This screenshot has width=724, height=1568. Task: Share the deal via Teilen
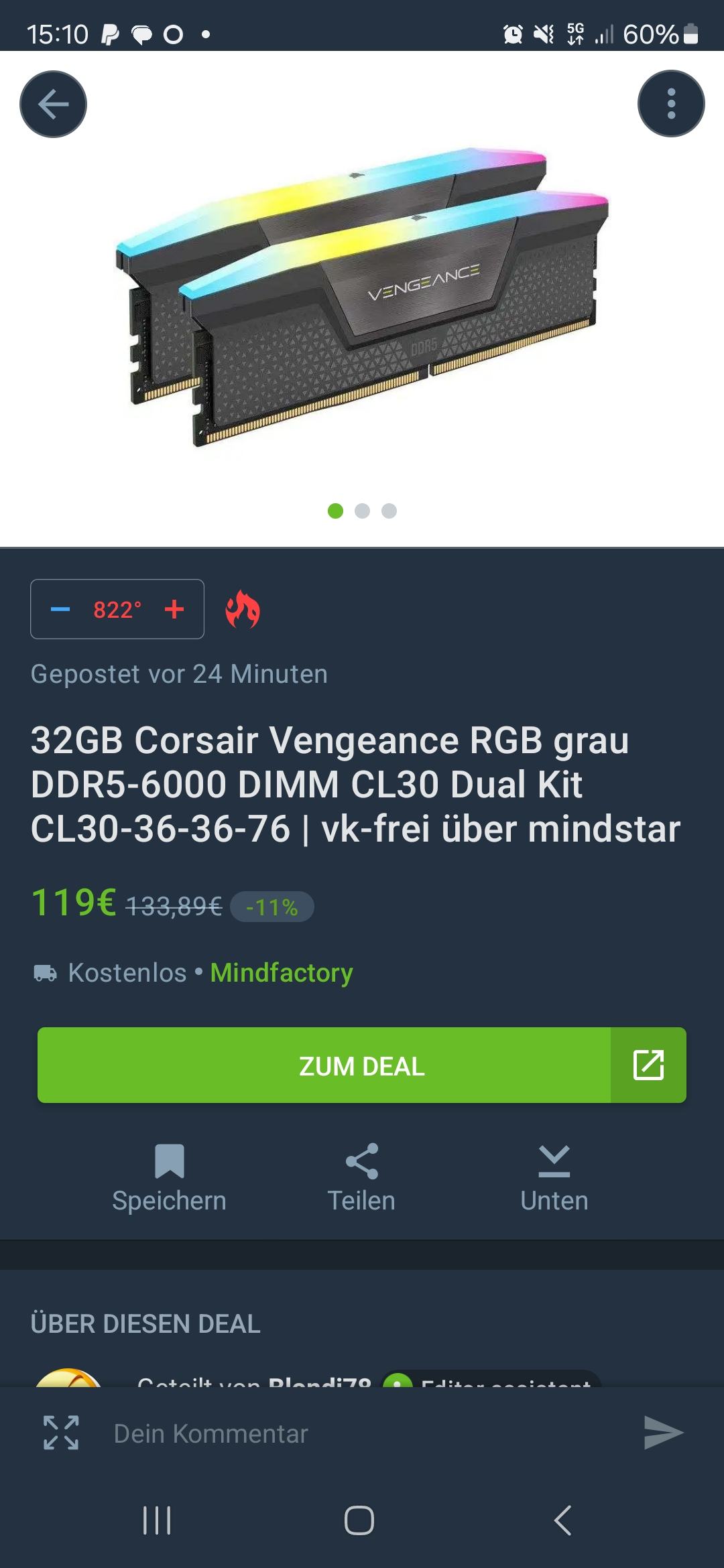(361, 1178)
